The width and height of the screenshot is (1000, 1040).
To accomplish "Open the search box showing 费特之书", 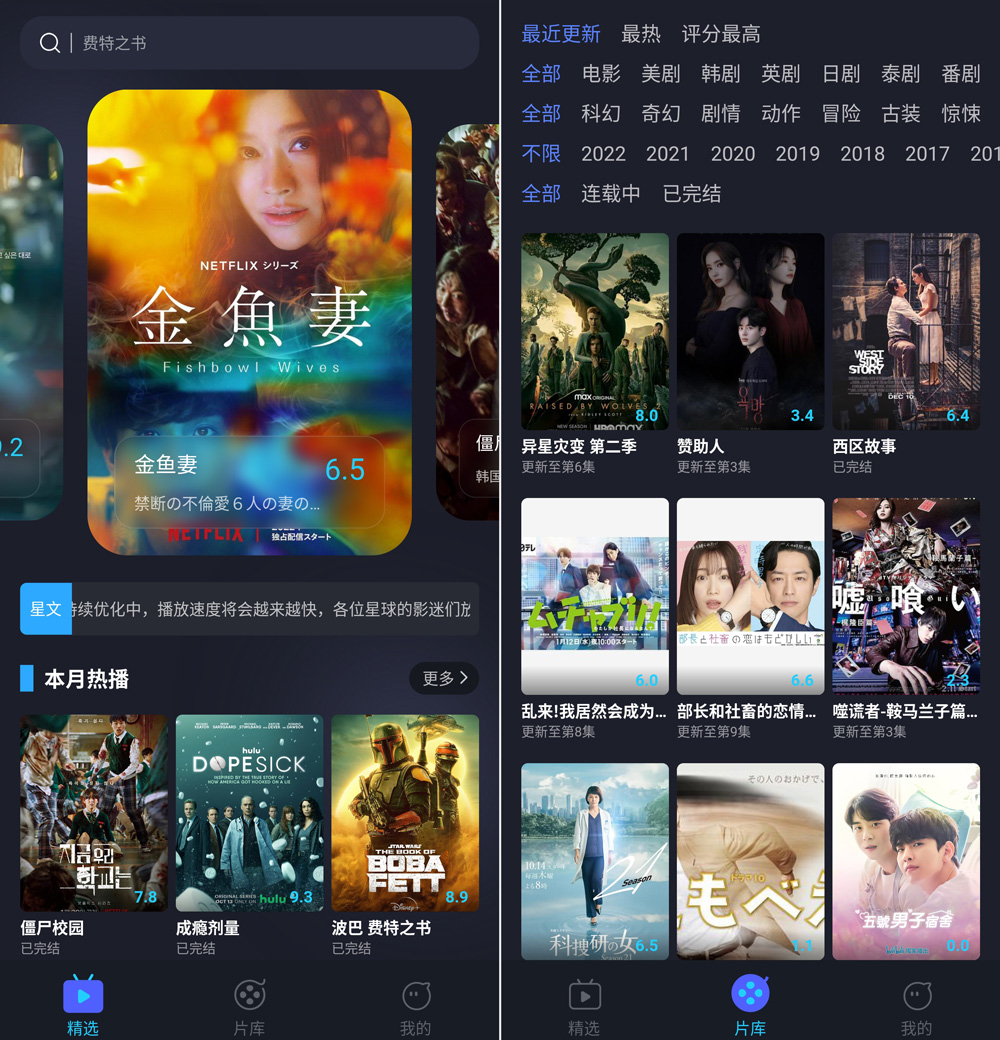I will coord(250,43).
